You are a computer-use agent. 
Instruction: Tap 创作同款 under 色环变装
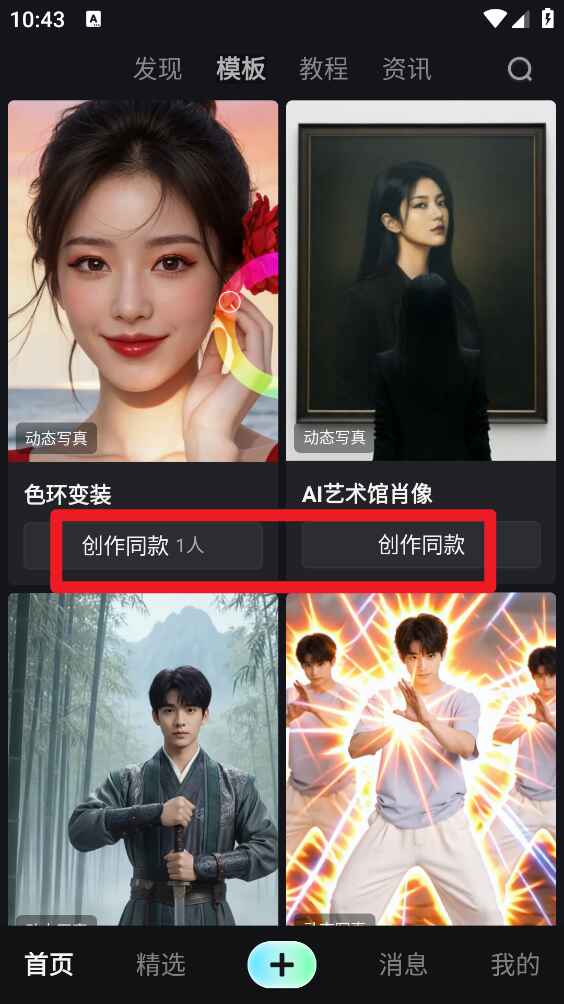[143, 546]
